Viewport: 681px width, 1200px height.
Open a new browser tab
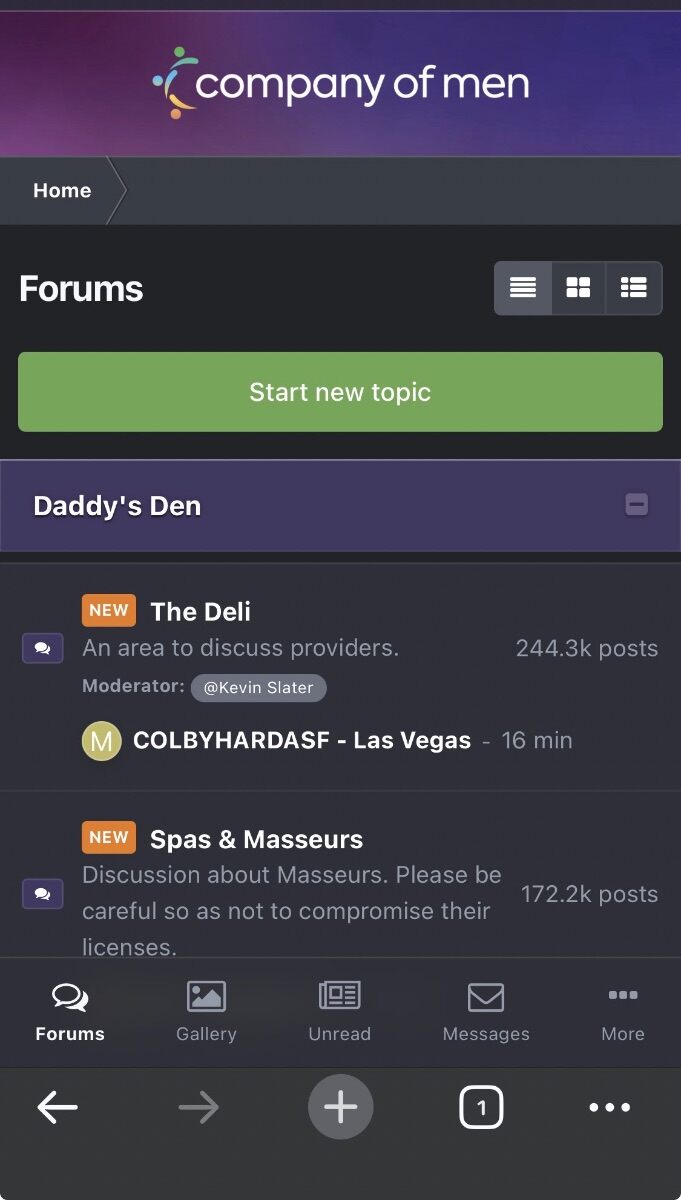click(340, 1107)
